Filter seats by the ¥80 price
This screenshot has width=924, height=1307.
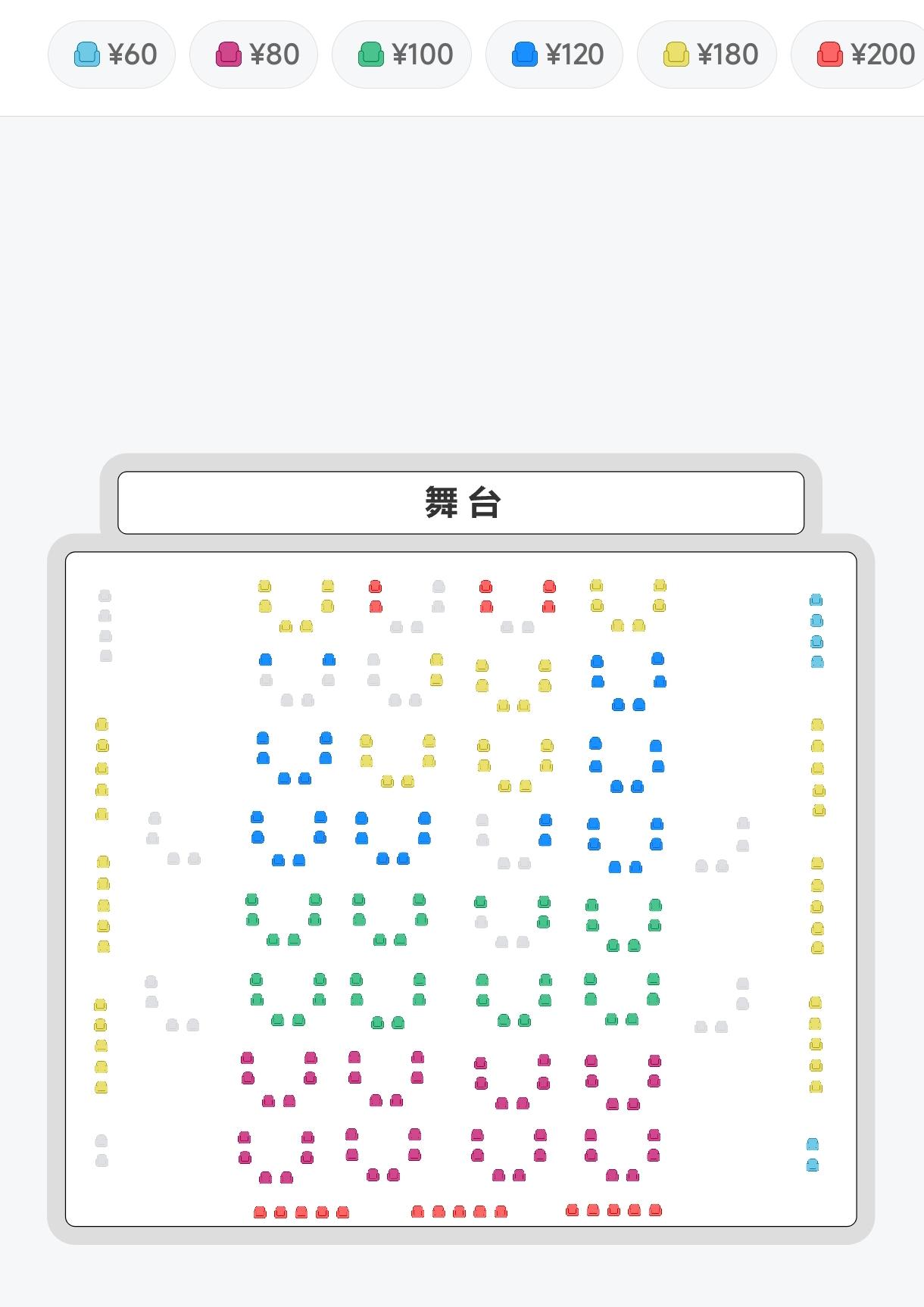click(254, 55)
